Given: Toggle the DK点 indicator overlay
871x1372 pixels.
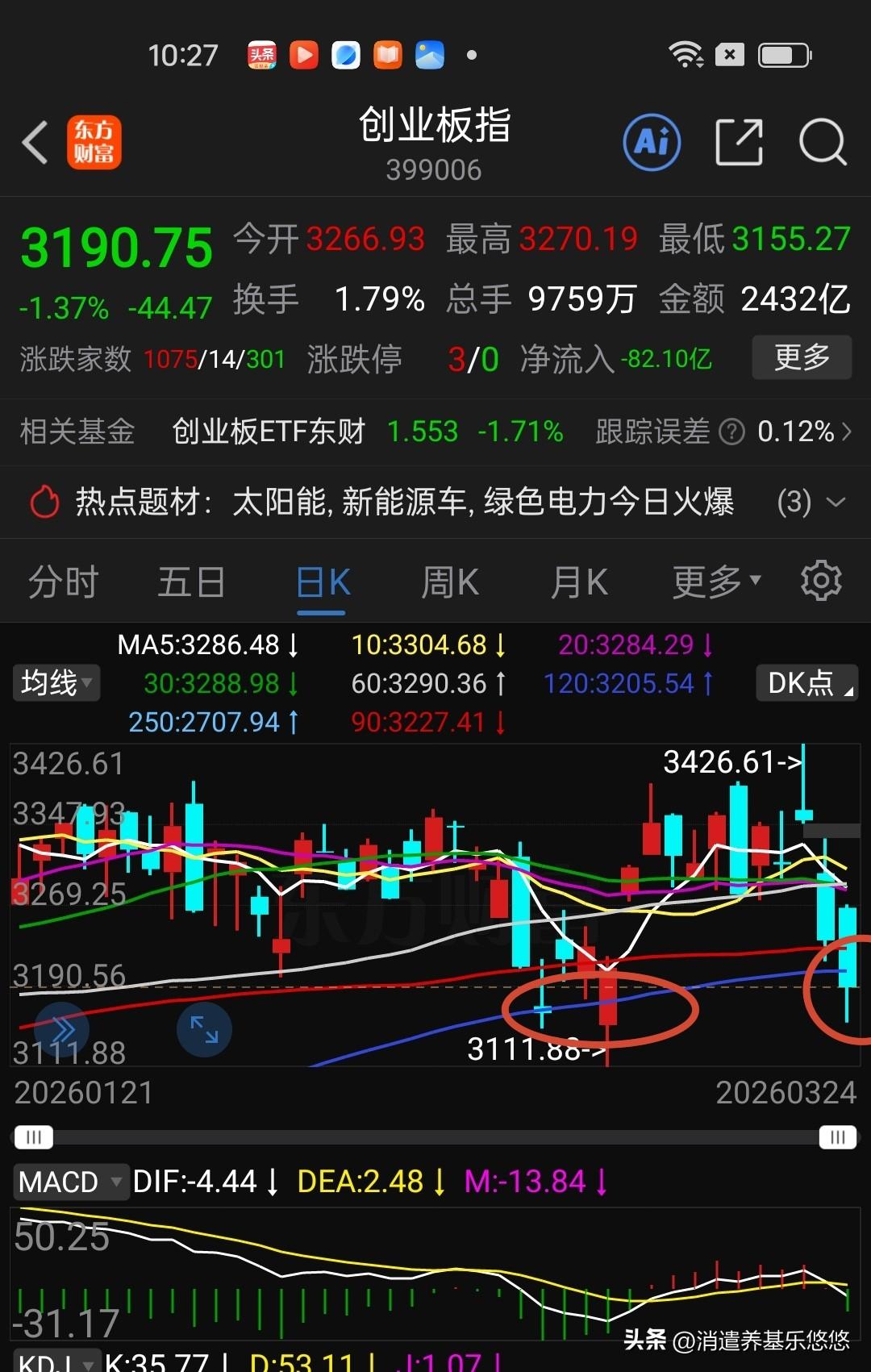Looking at the screenshot, I should [x=806, y=683].
